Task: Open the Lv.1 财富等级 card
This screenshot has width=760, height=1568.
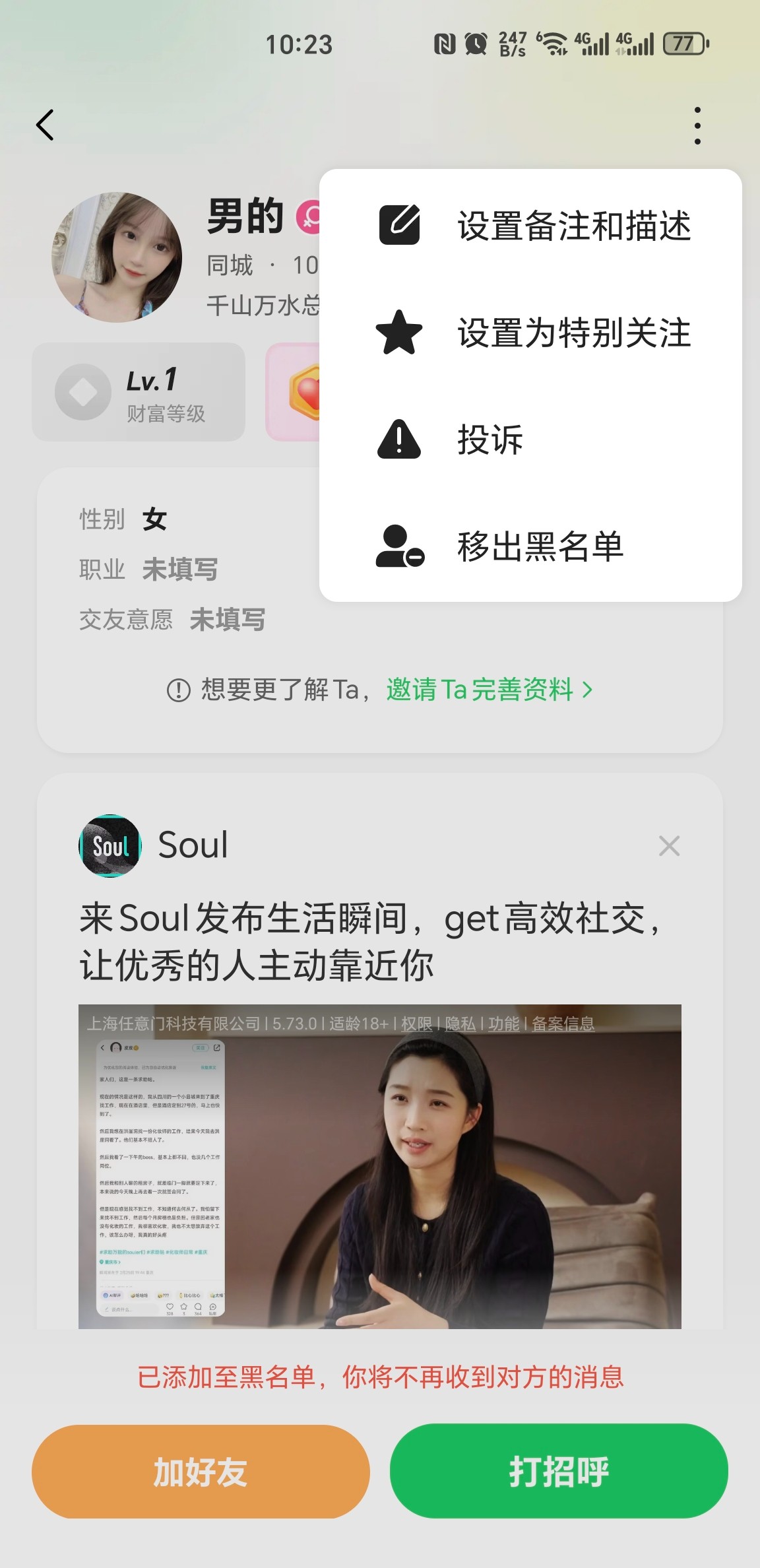Action: click(139, 392)
